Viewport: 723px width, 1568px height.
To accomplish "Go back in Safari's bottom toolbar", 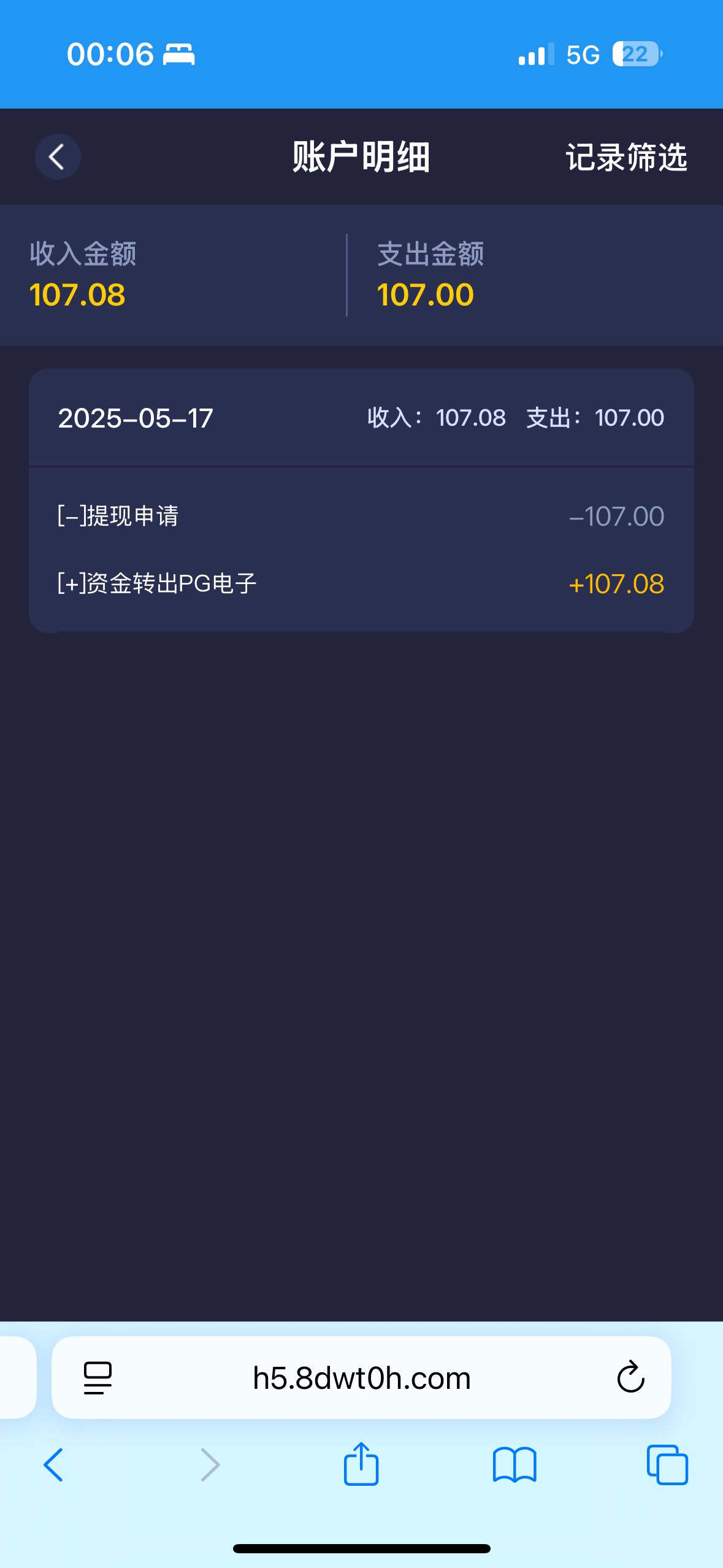I will point(53,1465).
